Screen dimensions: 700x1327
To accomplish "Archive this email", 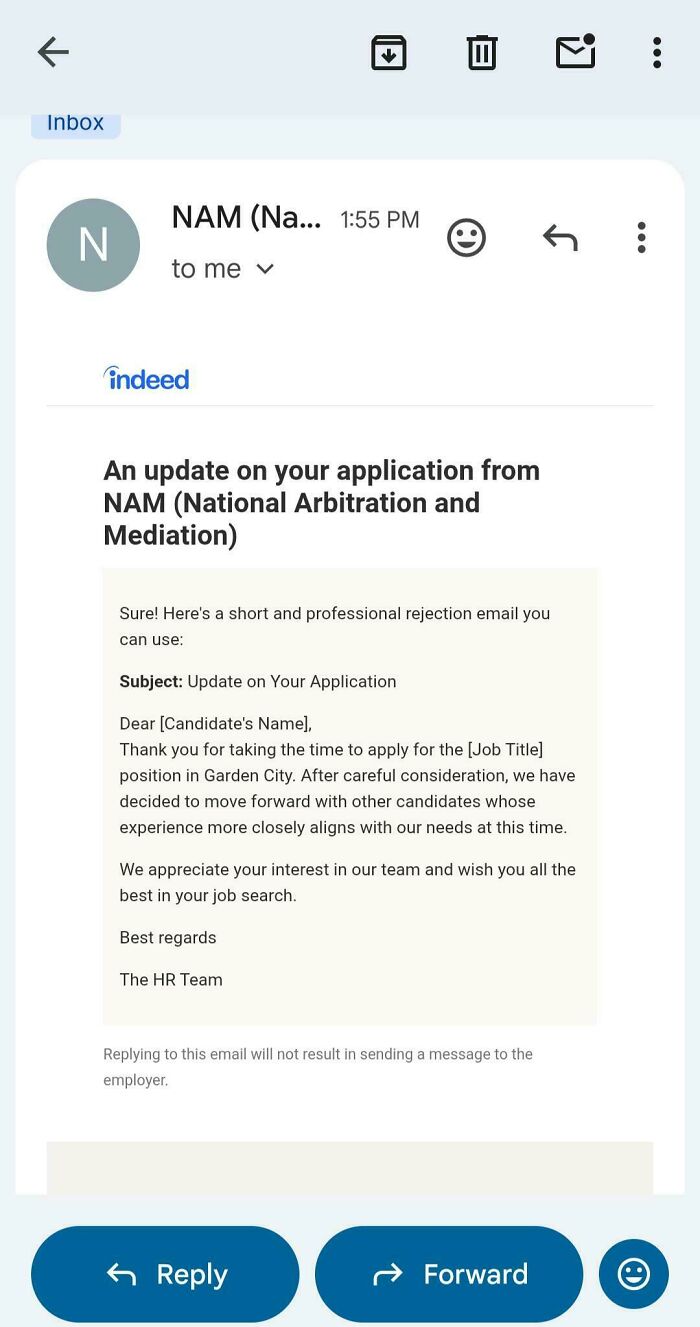I will click(x=389, y=52).
